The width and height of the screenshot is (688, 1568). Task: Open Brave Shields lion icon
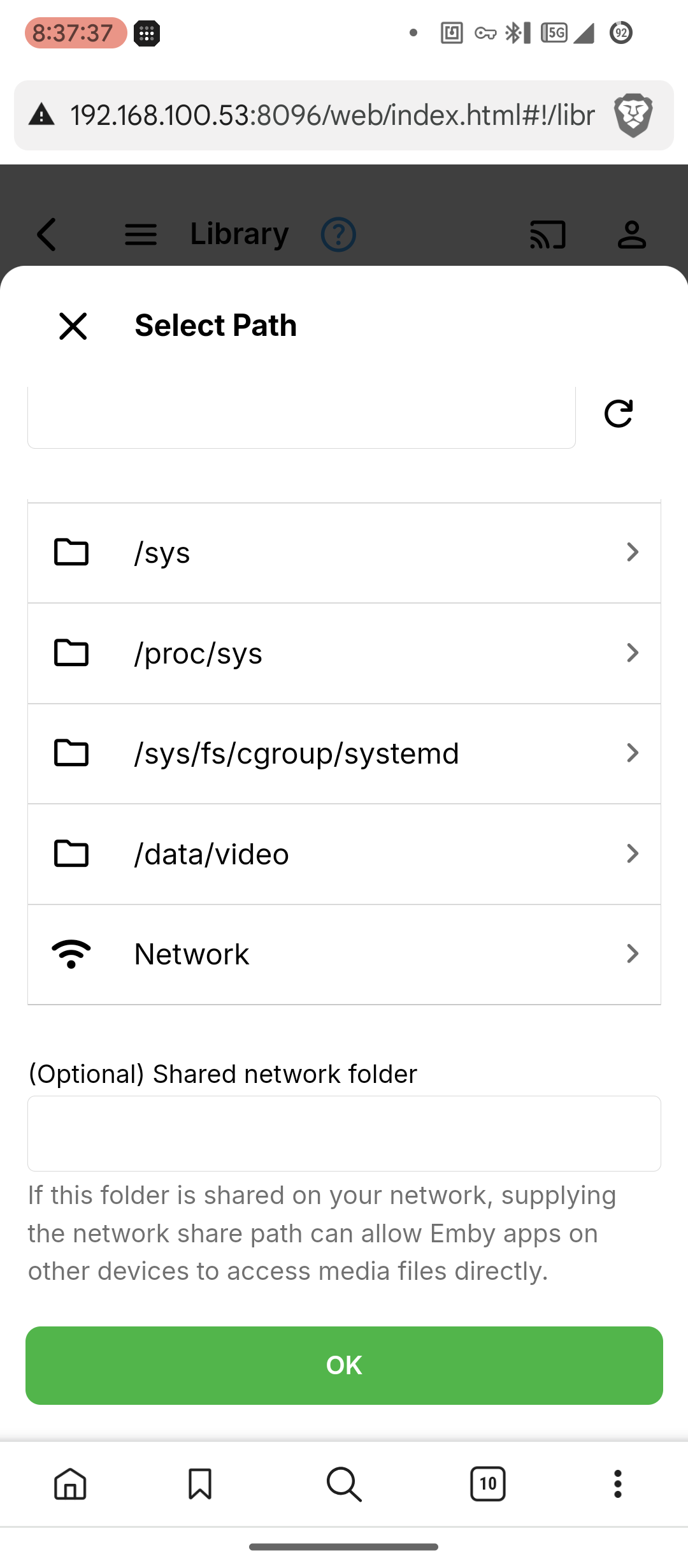pos(633,115)
